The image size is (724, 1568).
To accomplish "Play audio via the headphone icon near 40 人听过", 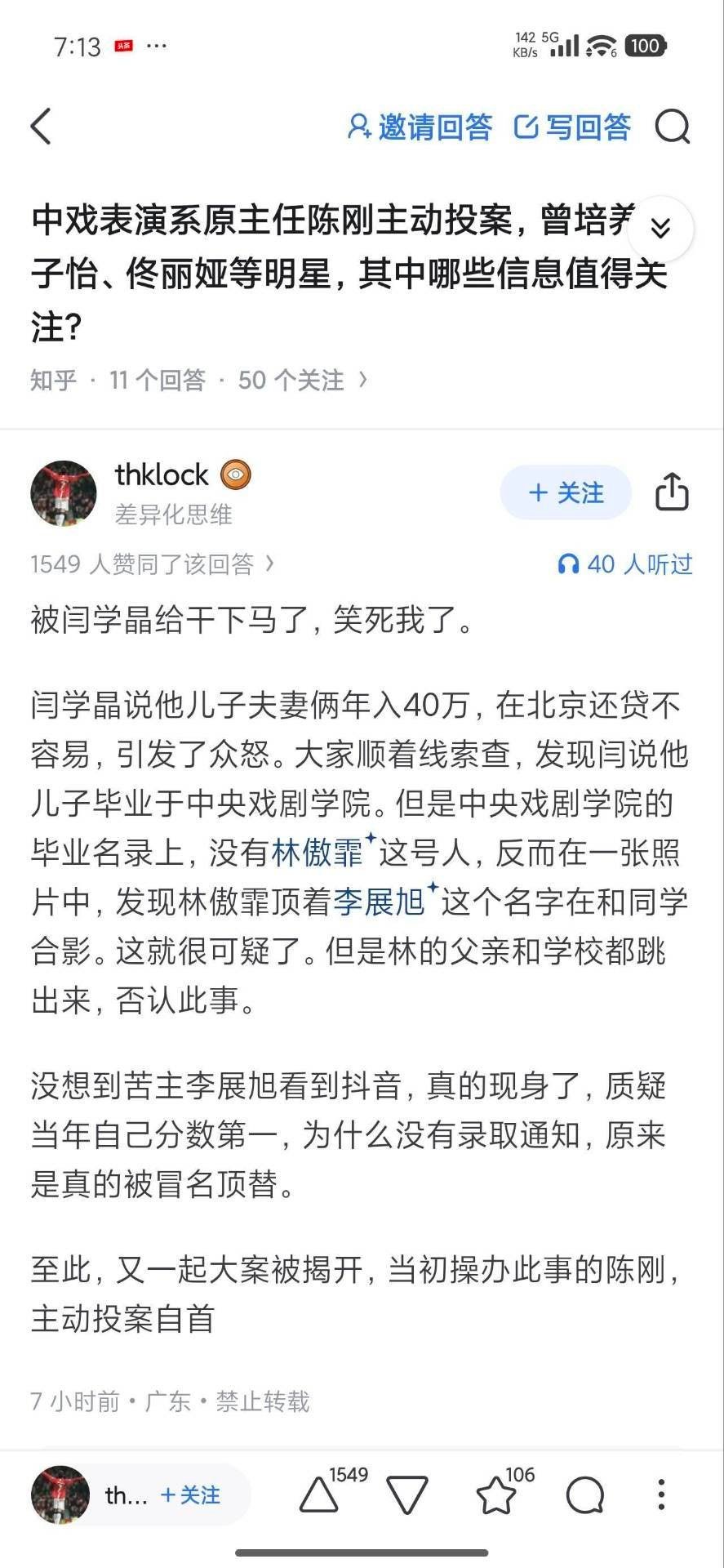I will [567, 563].
